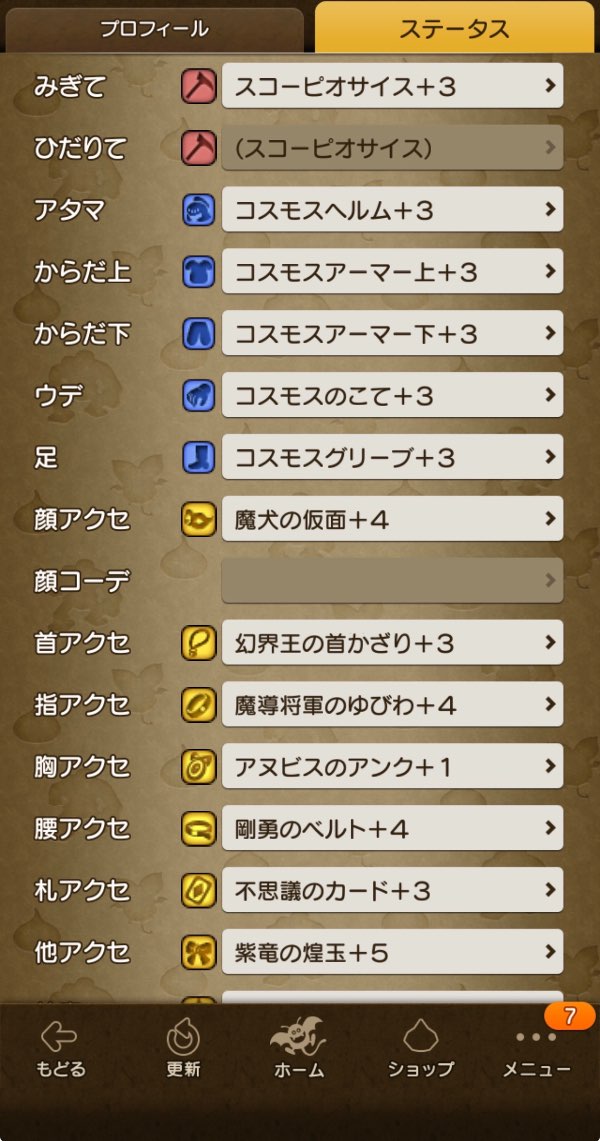The width and height of the screenshot is (600, 1141).
Task: Open アヌビスのアンク+1 chest accessory
Action: (x=391, y=767)
